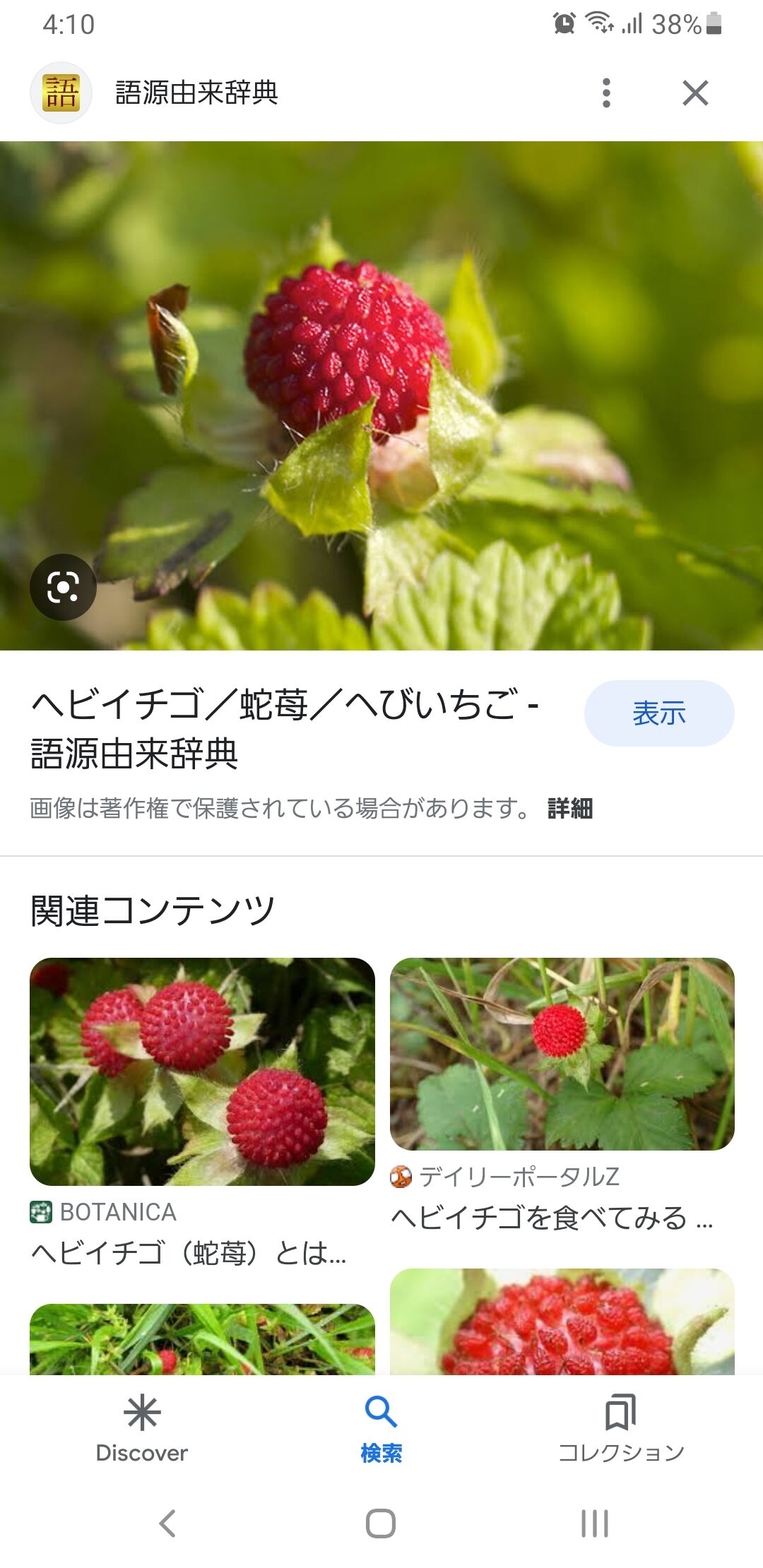Return to the home screen
Screen dimensions: 763x1568
pyautogui.click(x=381, y=1524)
